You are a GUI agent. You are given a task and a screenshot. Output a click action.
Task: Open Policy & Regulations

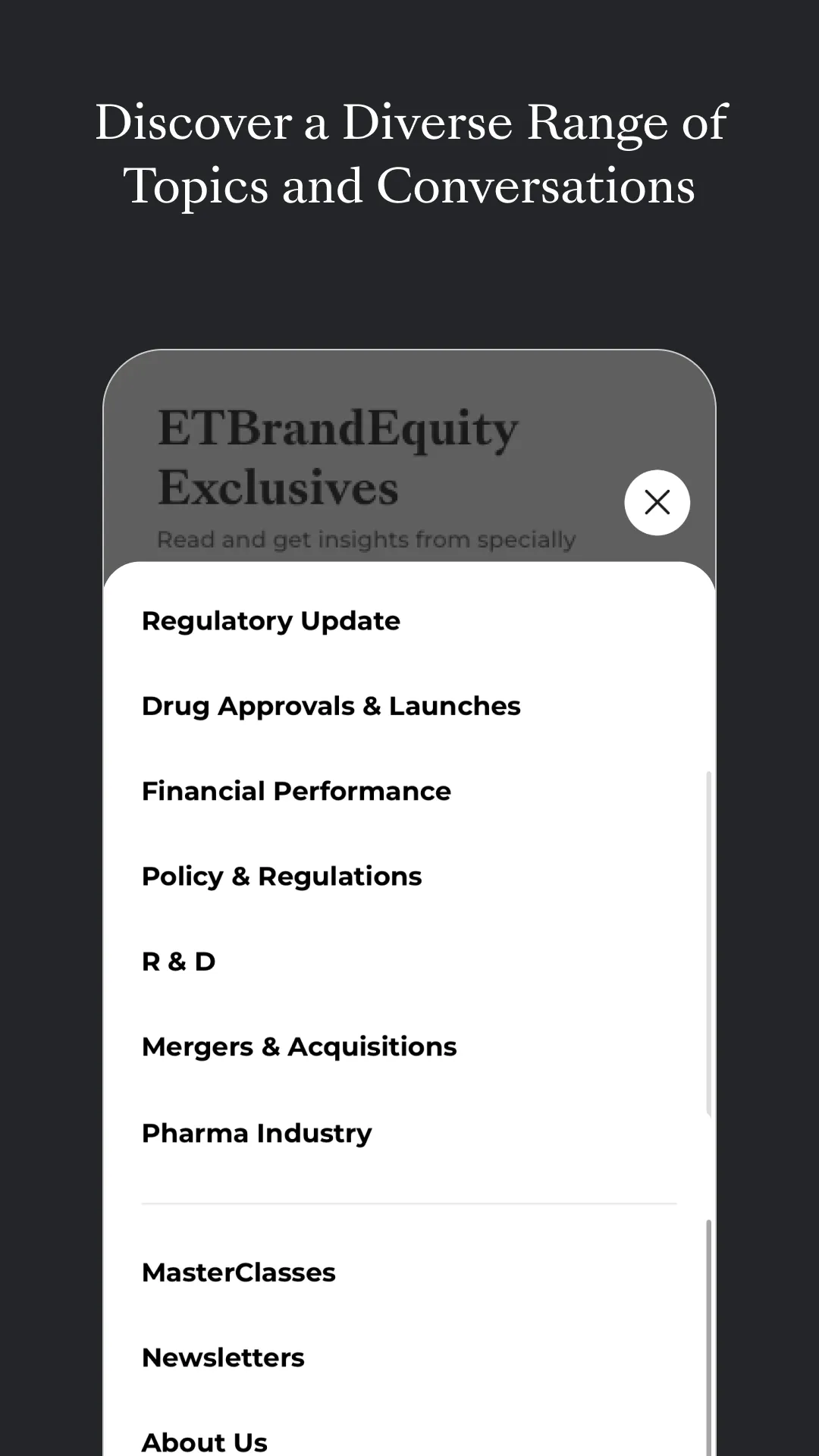tap(281, 876)
